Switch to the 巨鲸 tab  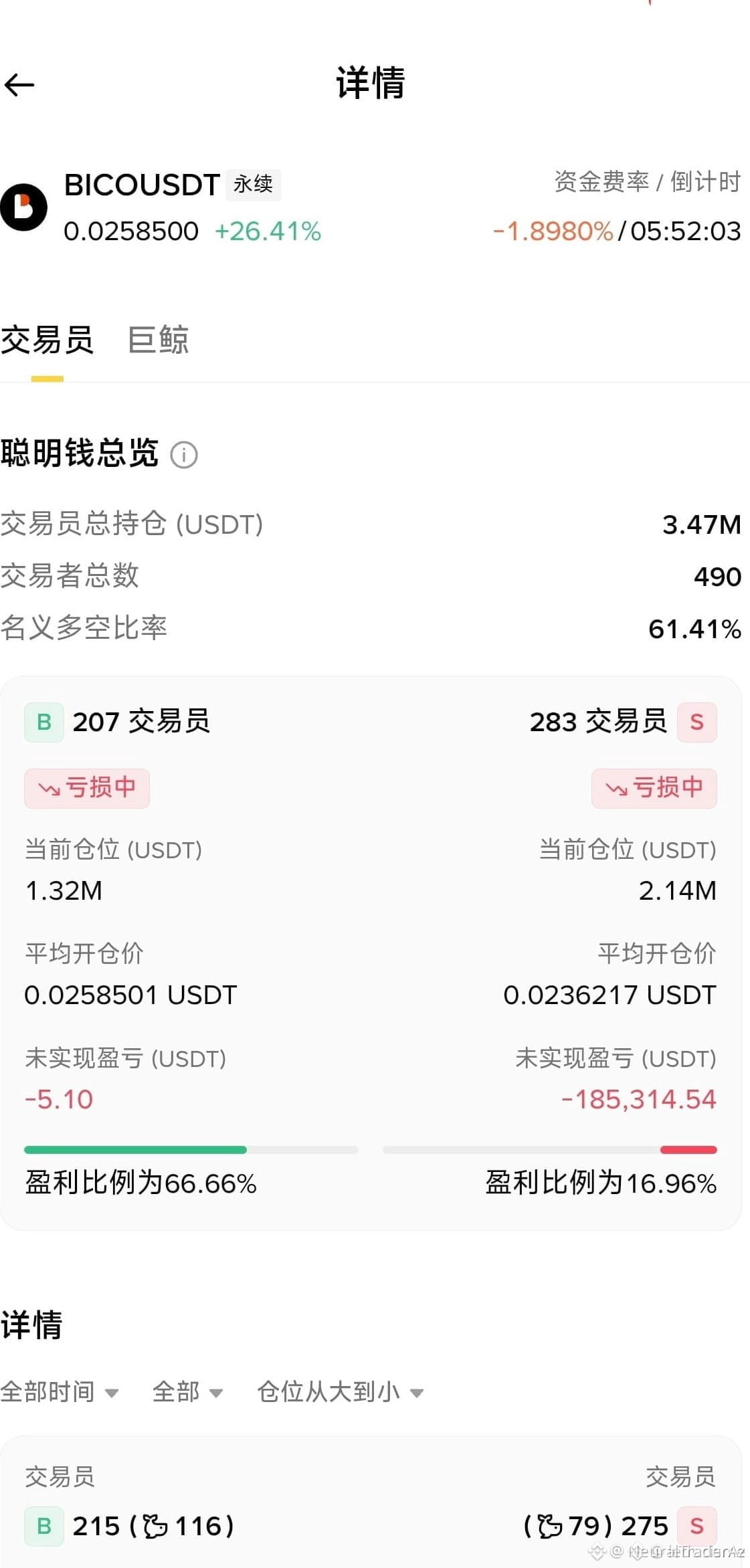159,340
